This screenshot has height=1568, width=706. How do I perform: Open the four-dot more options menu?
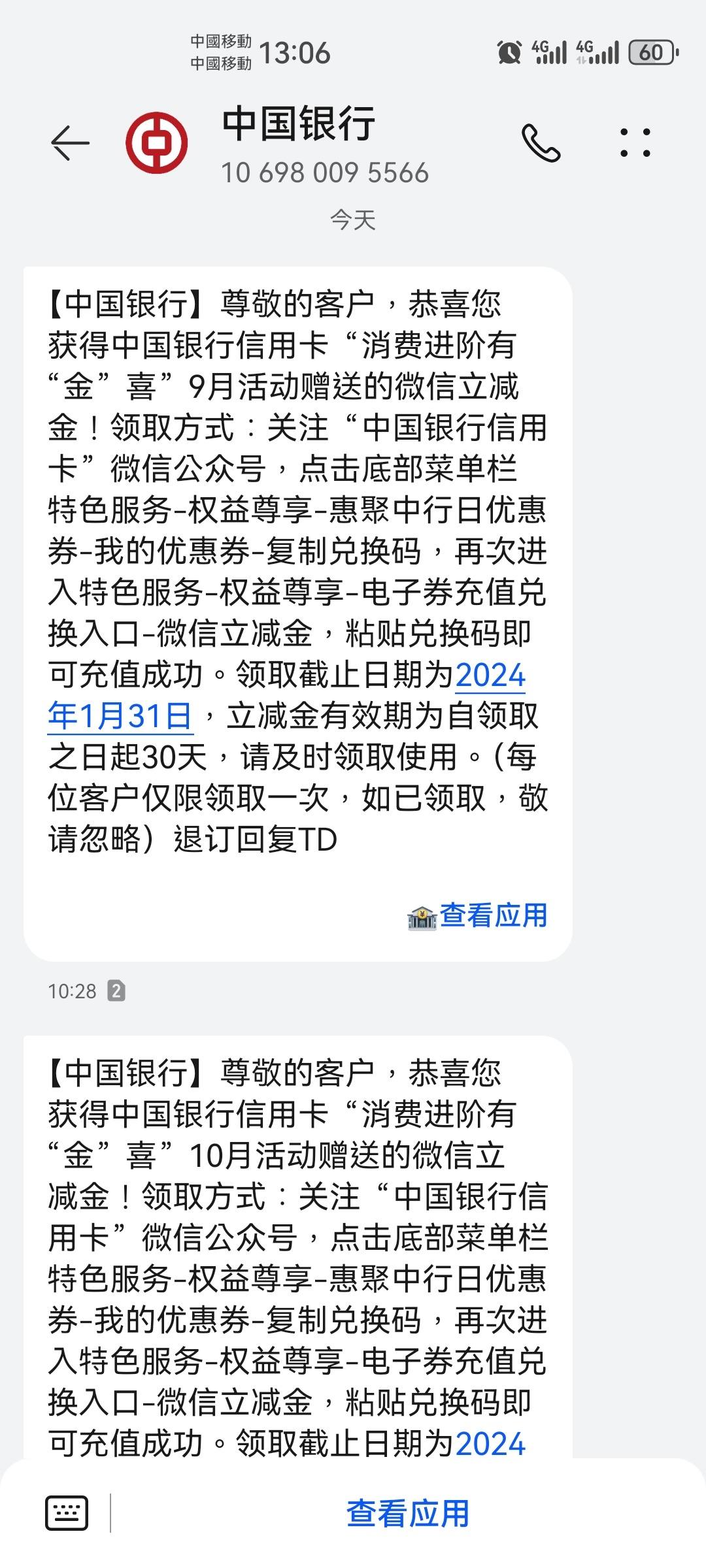pyautogui.click(x=635, y=142)
